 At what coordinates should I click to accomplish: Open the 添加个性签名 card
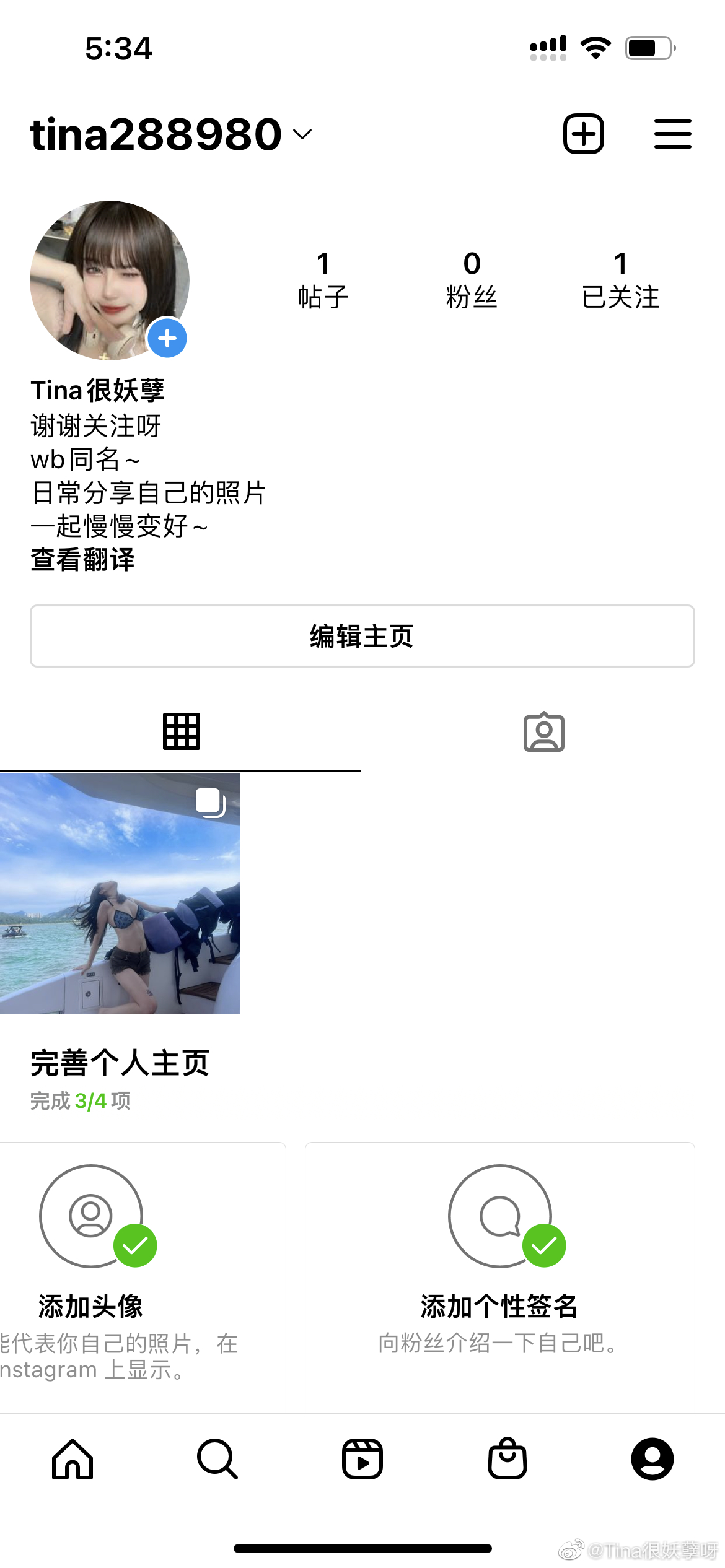(499, 1276)
